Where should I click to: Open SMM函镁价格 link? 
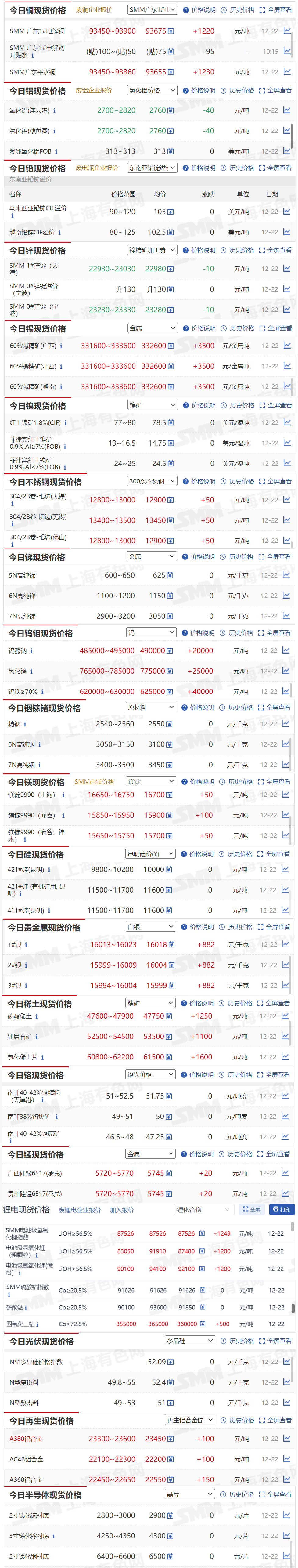tap(94, 782)
